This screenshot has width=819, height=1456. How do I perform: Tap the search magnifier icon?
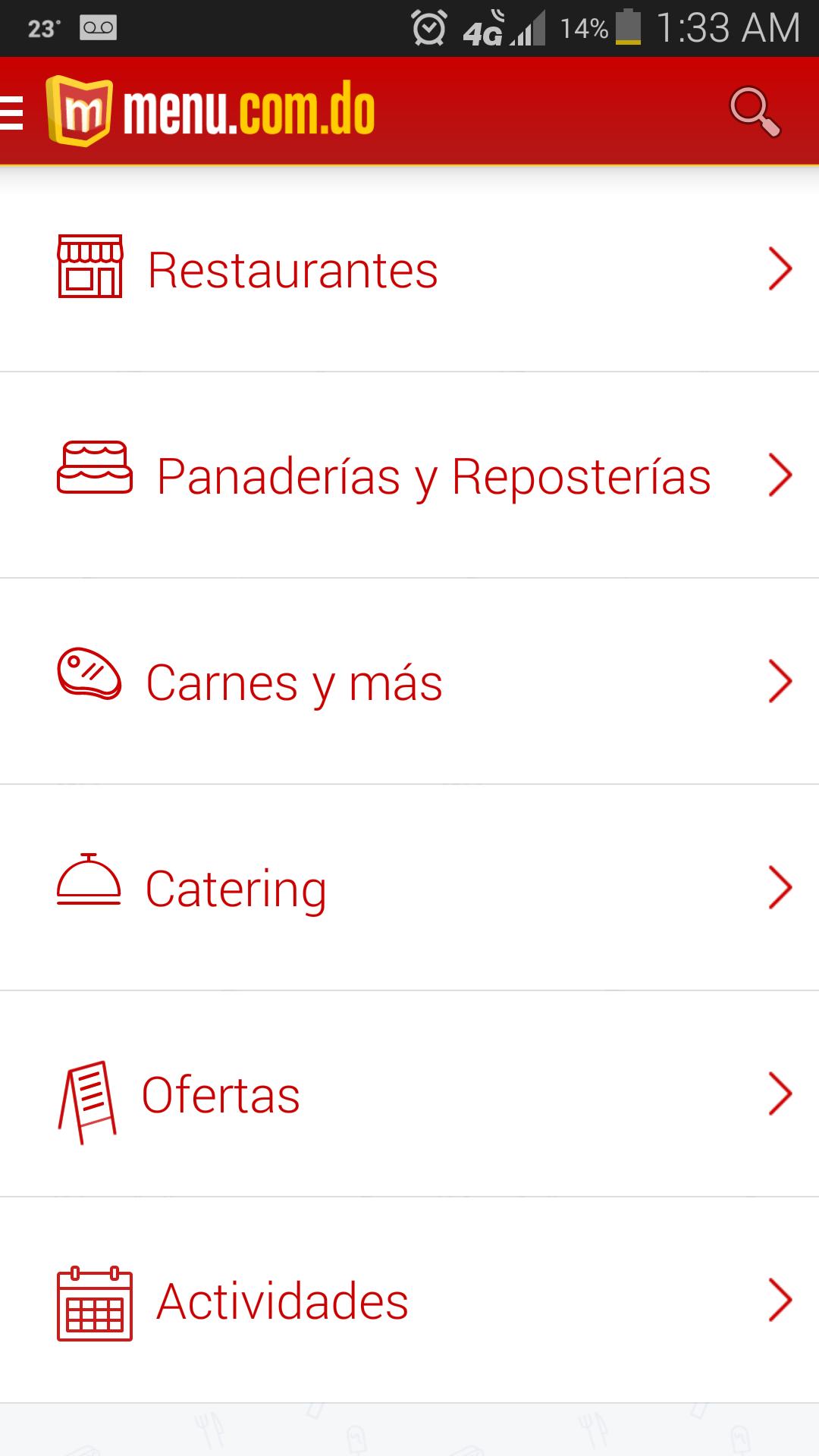(754, 112)
